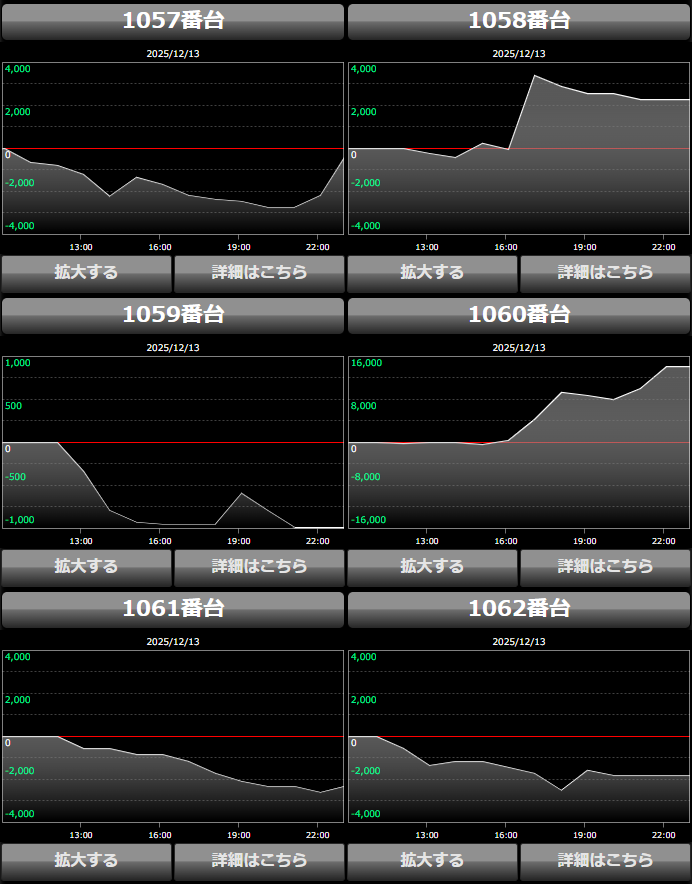The height and width of the screenshot is (884, 692).
Task: View details via 詳細はこちら for 1062番台
Action: (605, 861)
